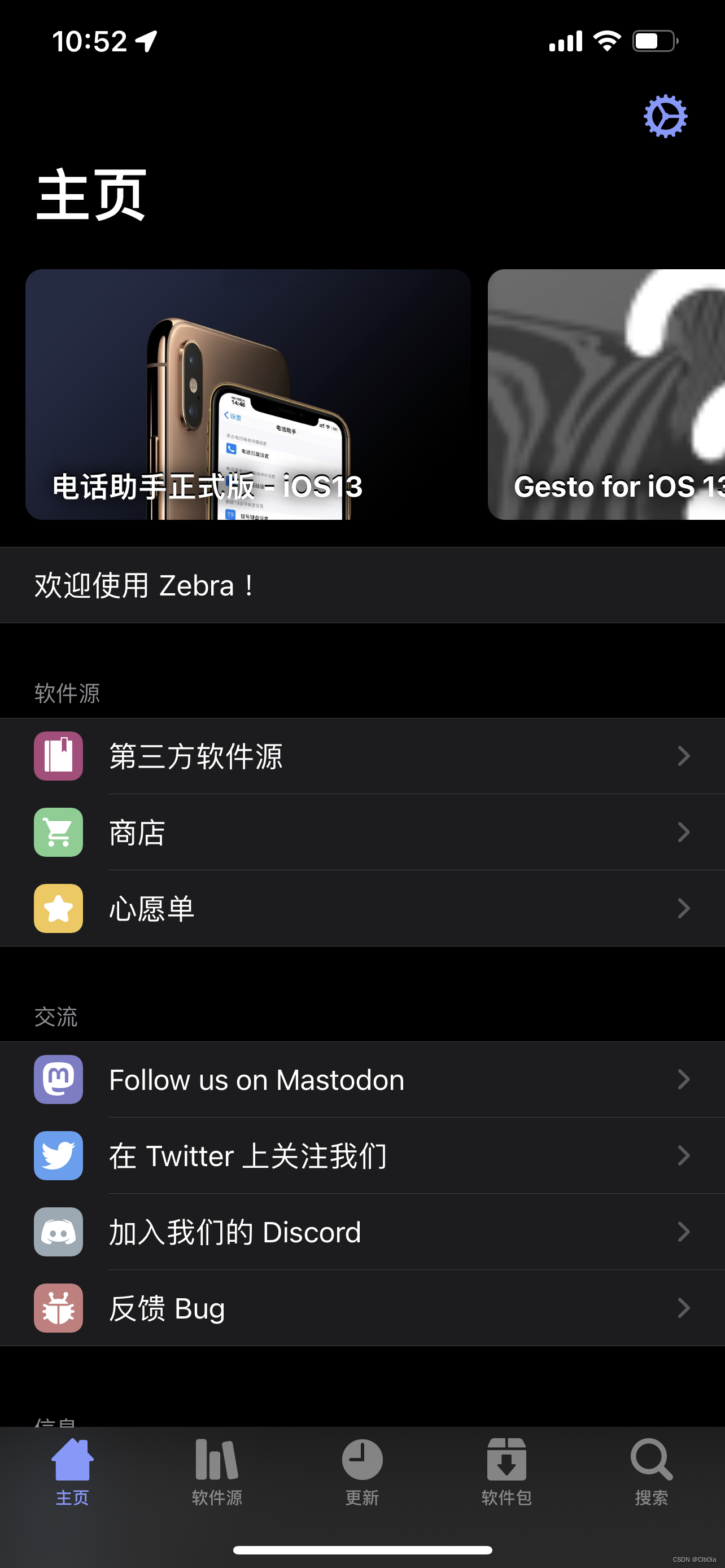Select Follow us on Mastodon
Image resolution: width=725 pixels, height=1568 pixels.
[362, 1080]
